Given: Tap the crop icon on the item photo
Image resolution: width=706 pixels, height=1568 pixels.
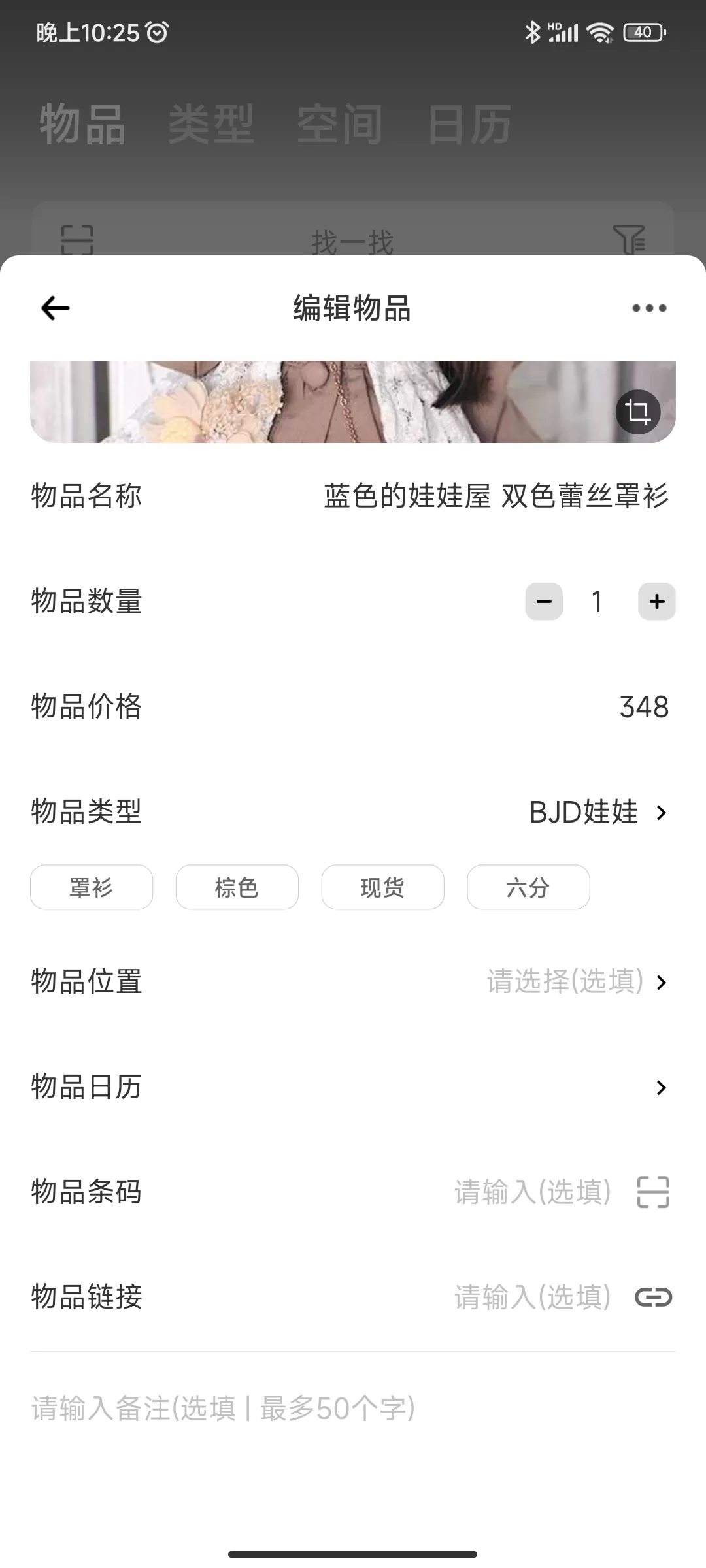Looking at the screenshot, I should [637, 412].
